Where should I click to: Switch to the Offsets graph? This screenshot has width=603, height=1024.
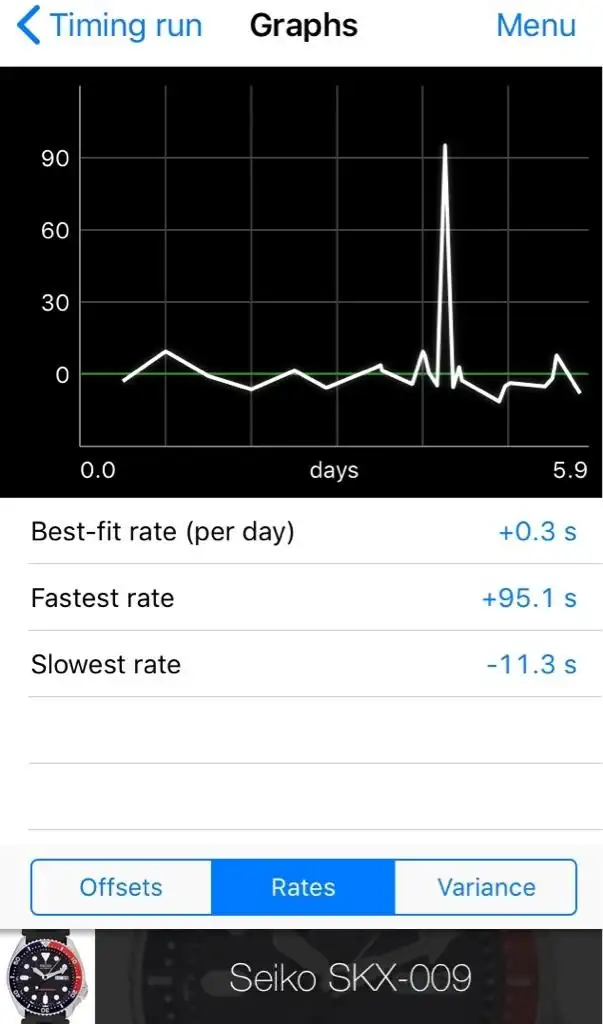point(121,887)
